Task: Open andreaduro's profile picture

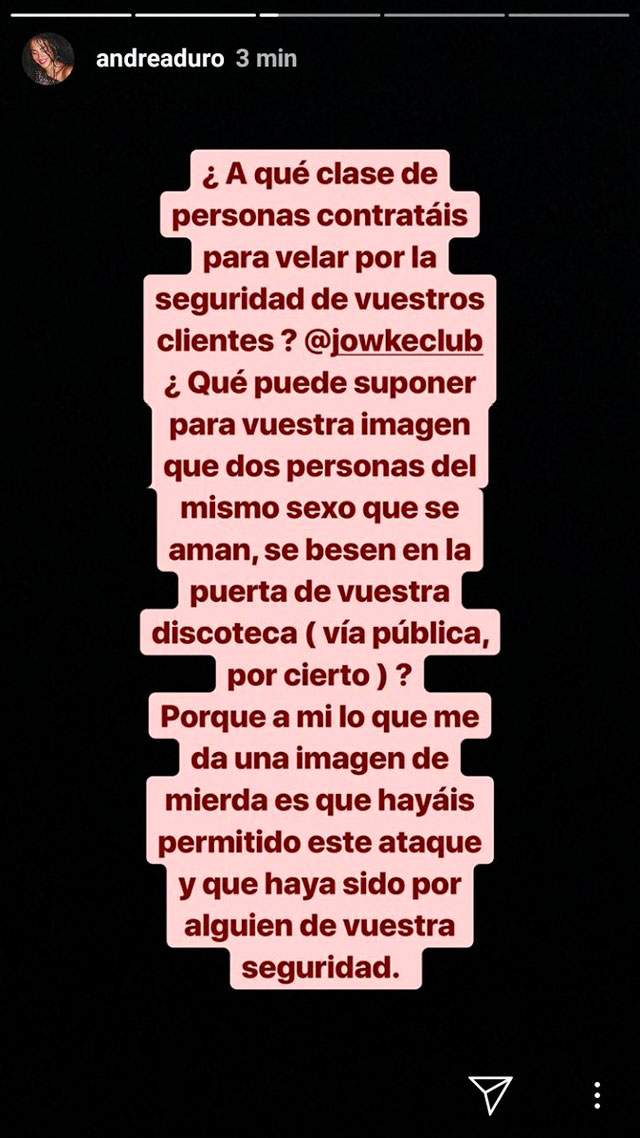Action: coord(48,59)
